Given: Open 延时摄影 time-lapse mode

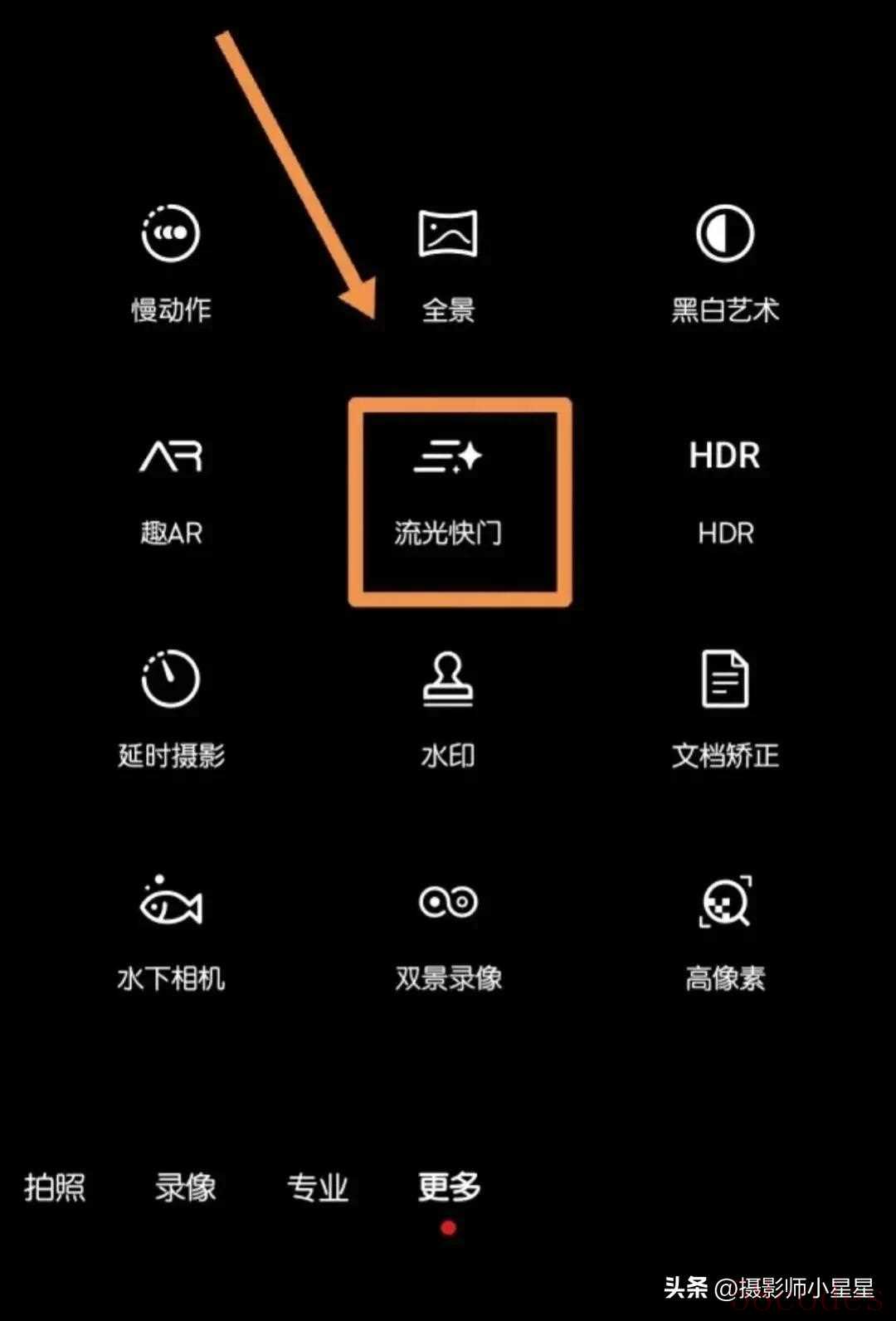Looking at the screenshot, I should coord(171,709).
